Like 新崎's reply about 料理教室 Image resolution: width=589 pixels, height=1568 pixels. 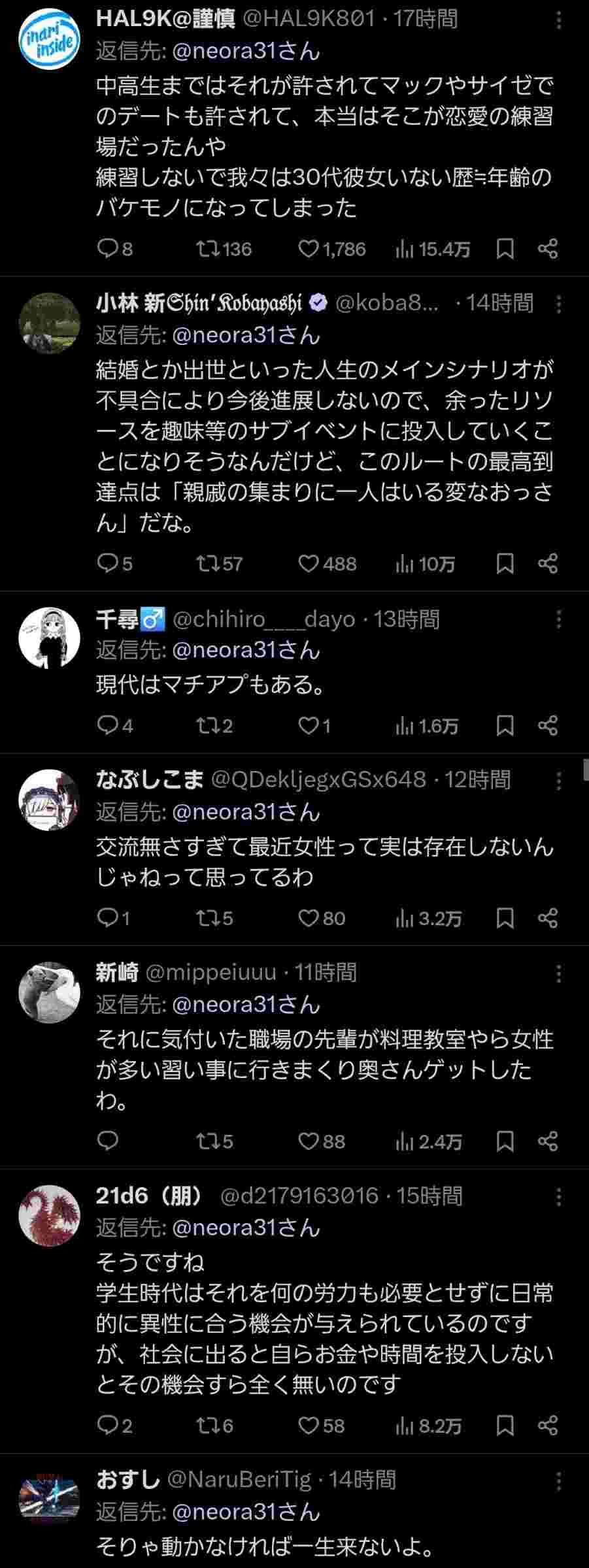tap(309, 1141)
